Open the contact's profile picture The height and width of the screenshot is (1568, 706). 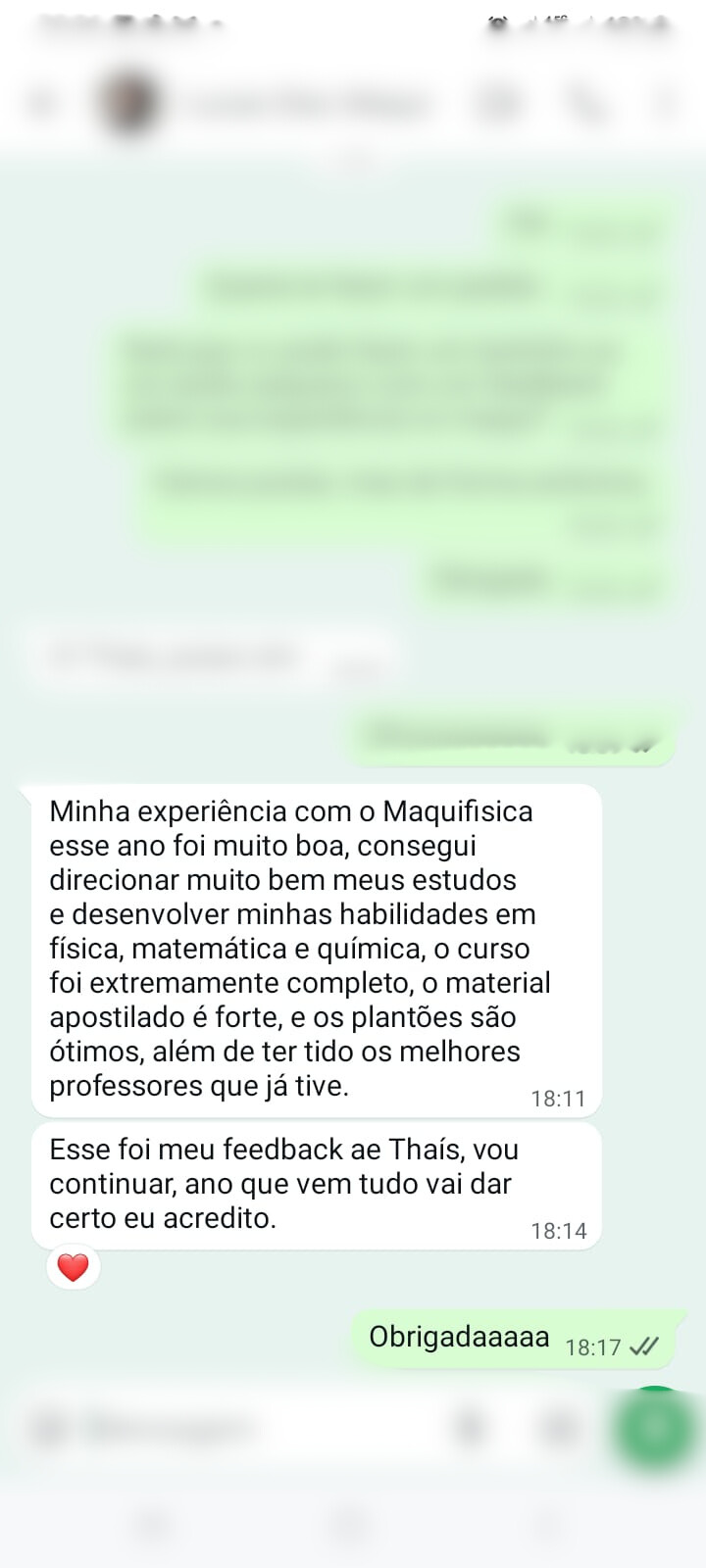127,102
